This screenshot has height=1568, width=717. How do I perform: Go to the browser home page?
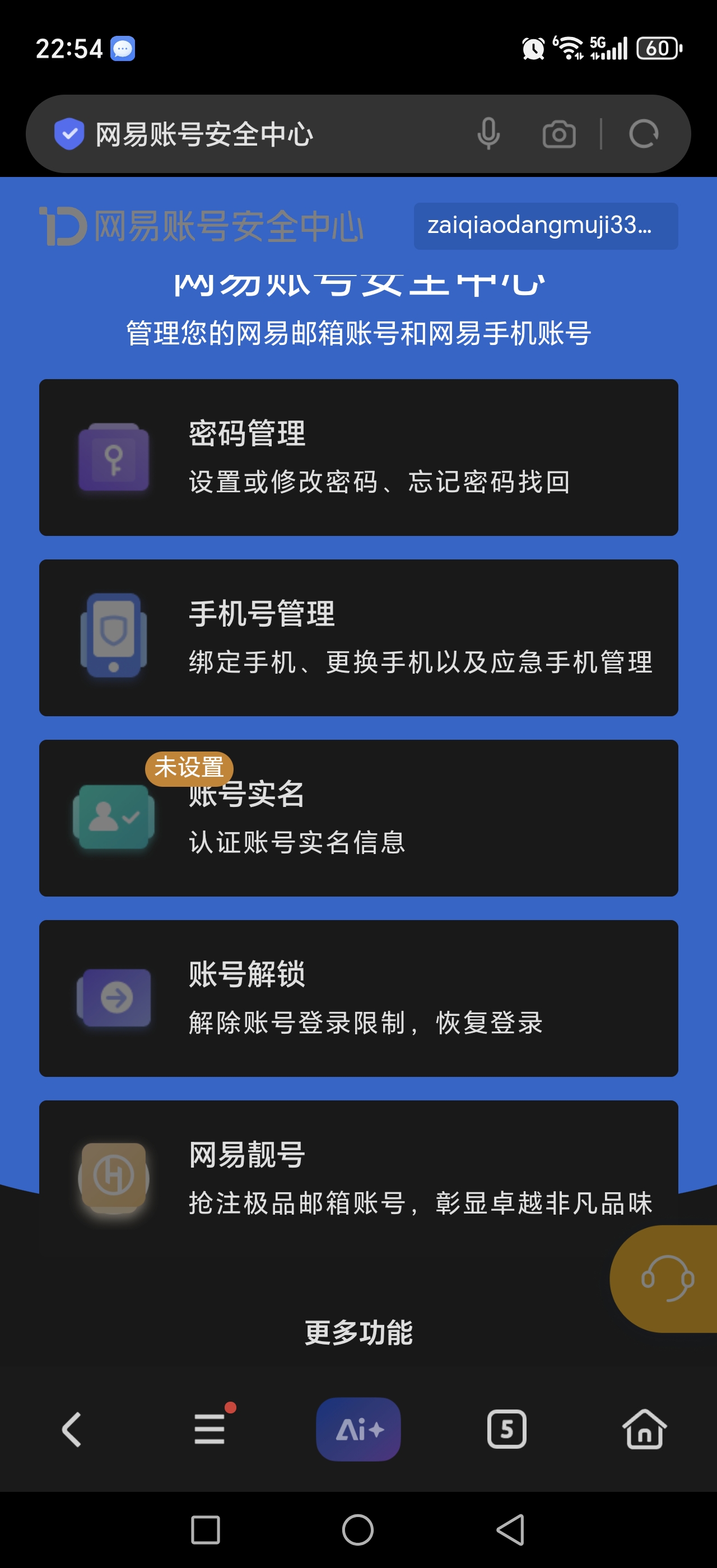[x=644, y=1429]
